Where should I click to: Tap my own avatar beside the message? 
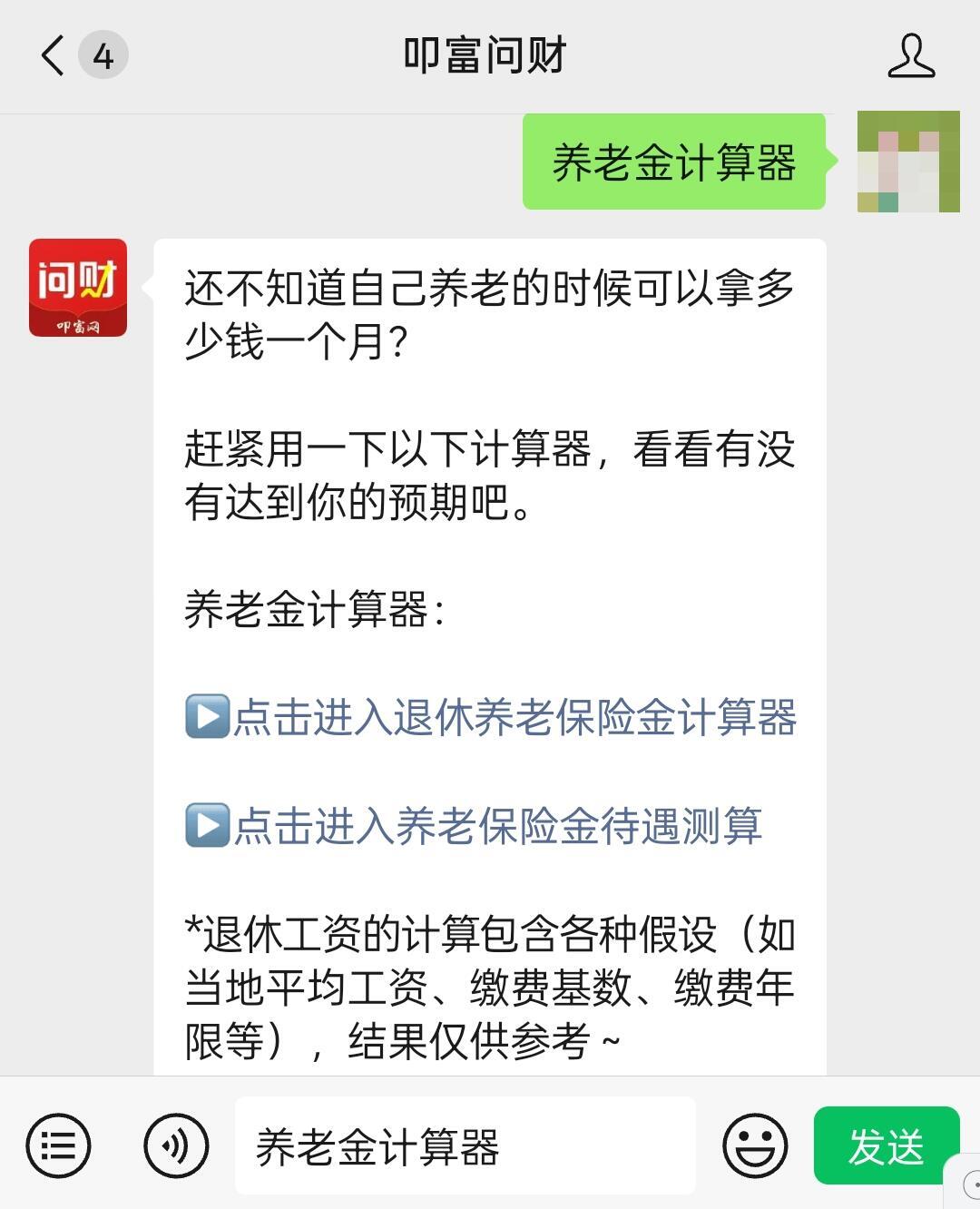[907, 162]
